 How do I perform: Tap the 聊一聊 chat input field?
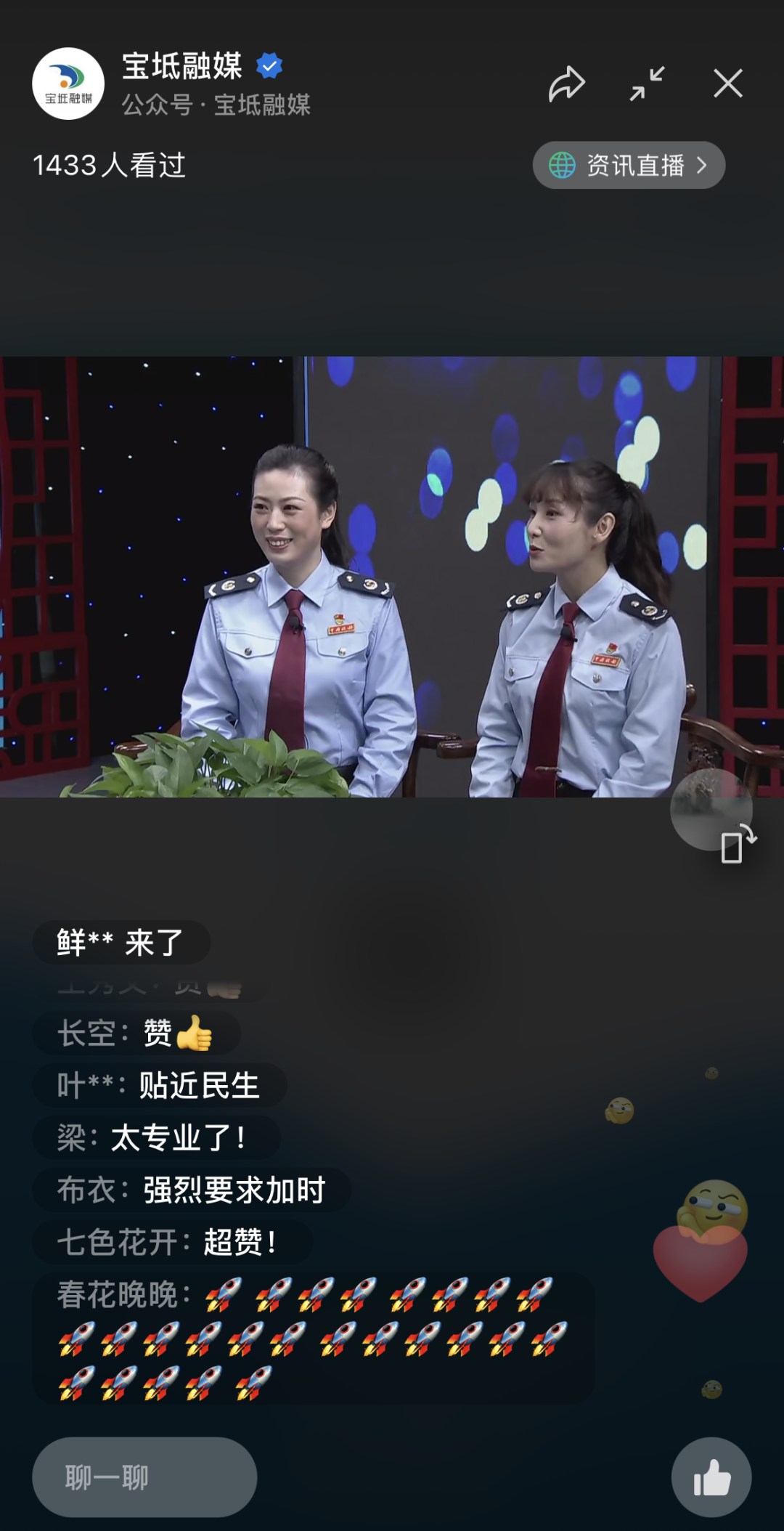click(144, 1477)
